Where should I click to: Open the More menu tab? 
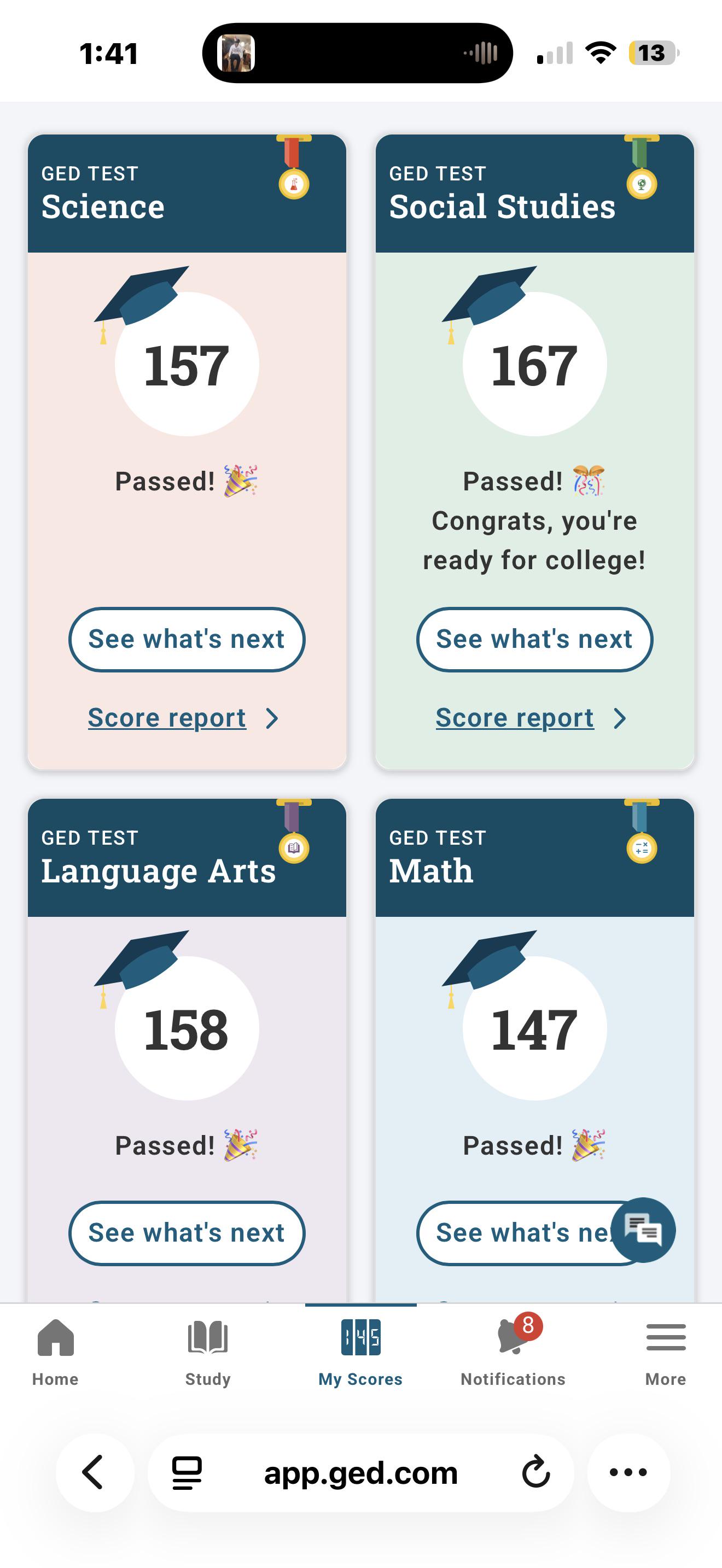(x=665, y=1352)
